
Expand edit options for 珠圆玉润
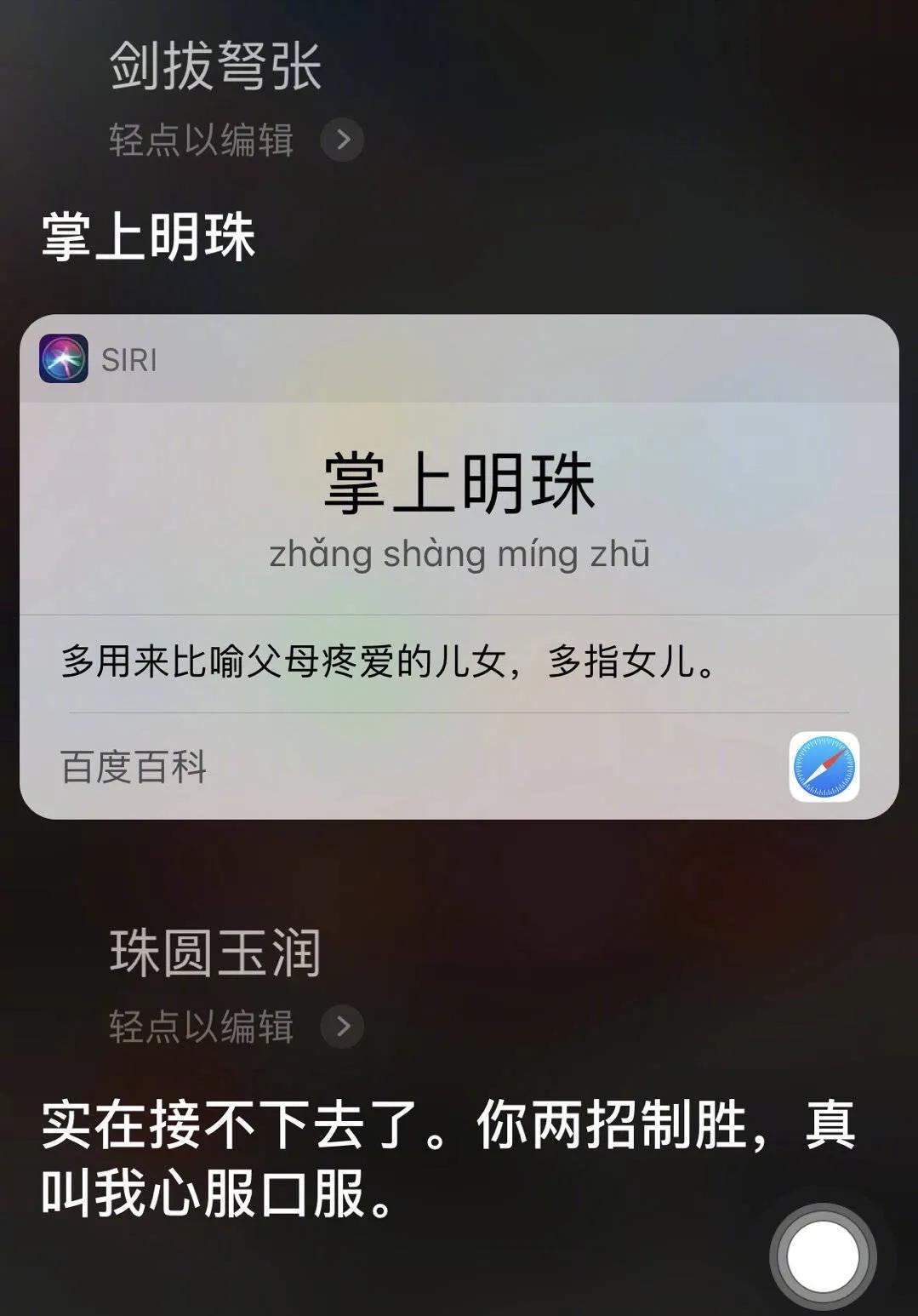(344, 1027)
